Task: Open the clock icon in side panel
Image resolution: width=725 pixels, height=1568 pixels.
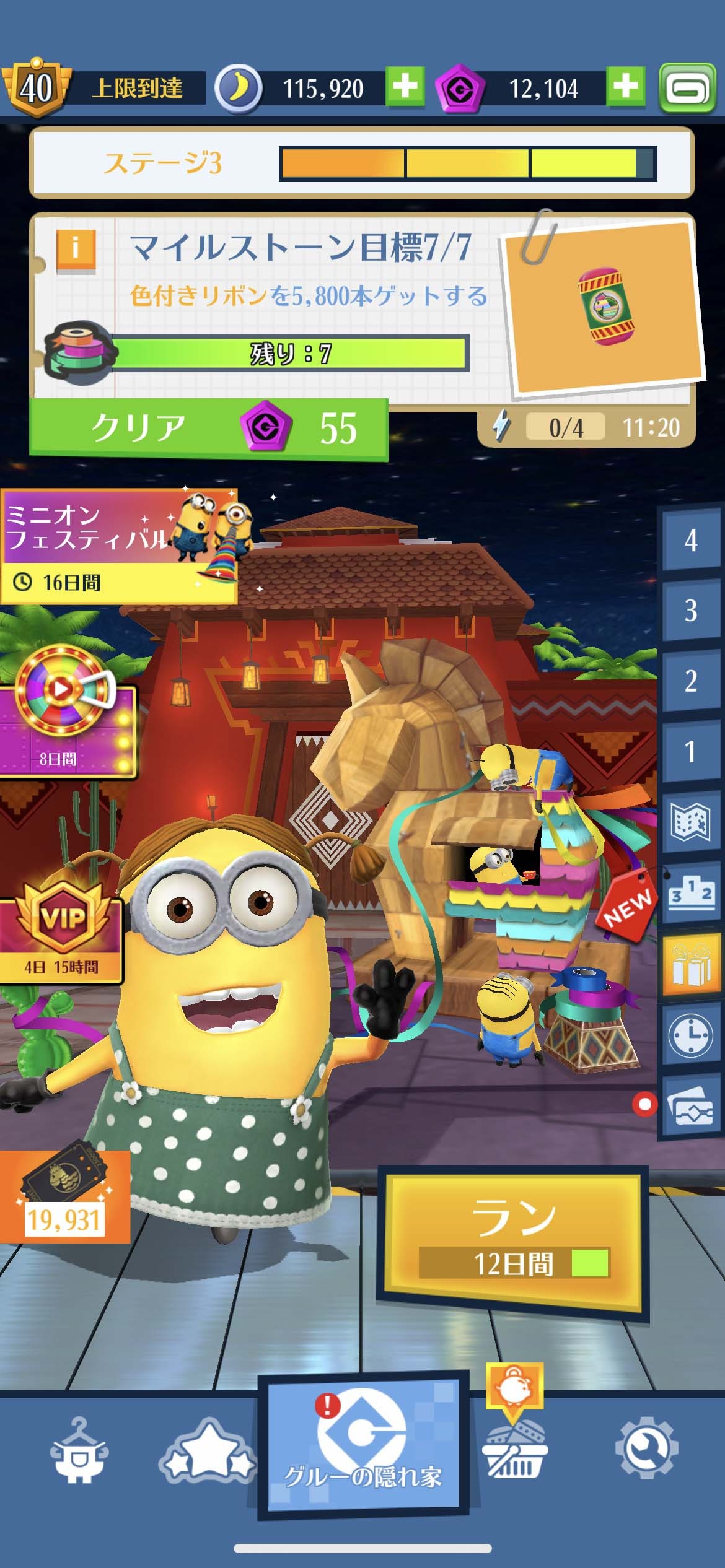Action: pos(691,1034)
